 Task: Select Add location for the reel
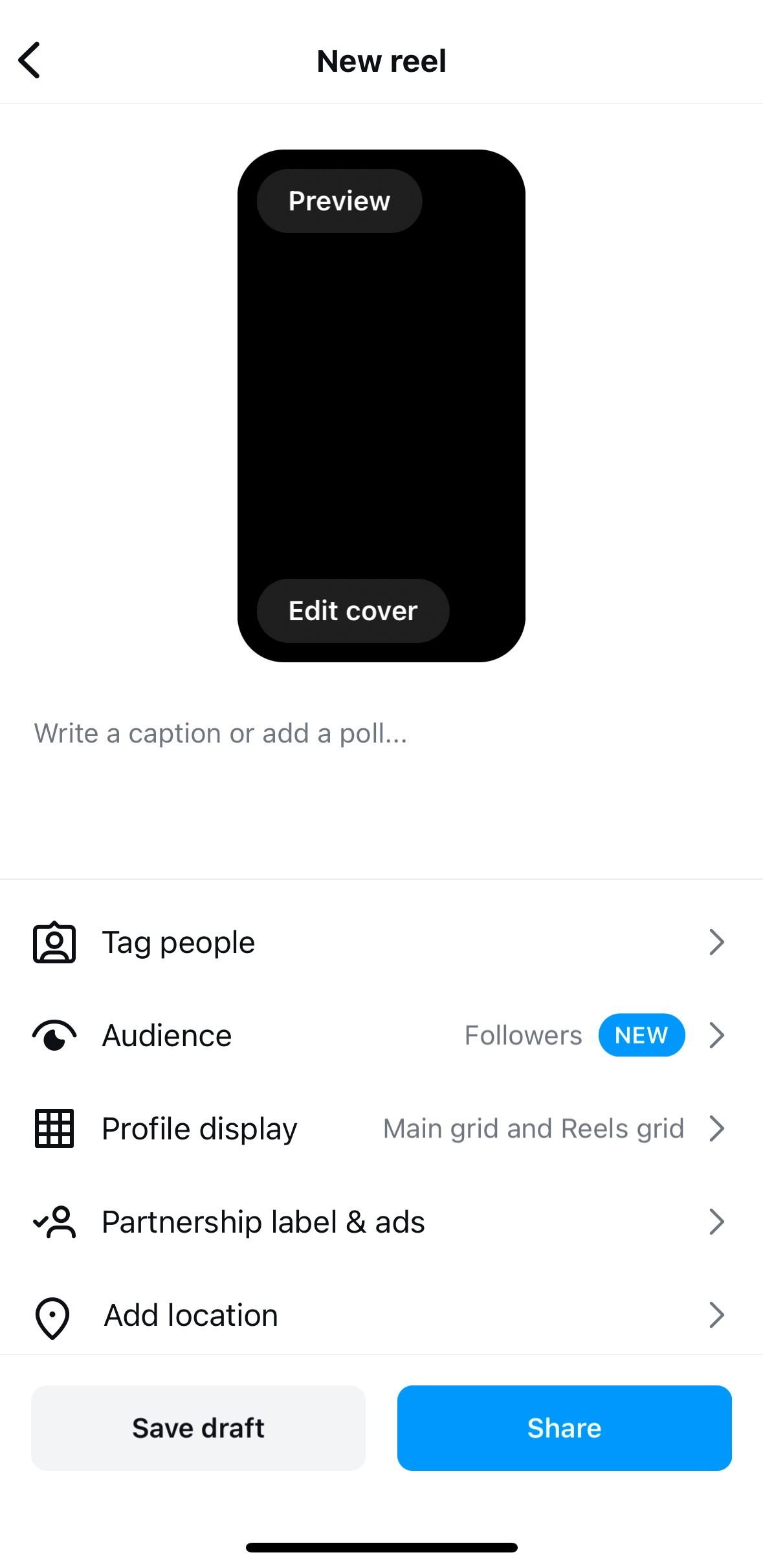coord(381,1315)
